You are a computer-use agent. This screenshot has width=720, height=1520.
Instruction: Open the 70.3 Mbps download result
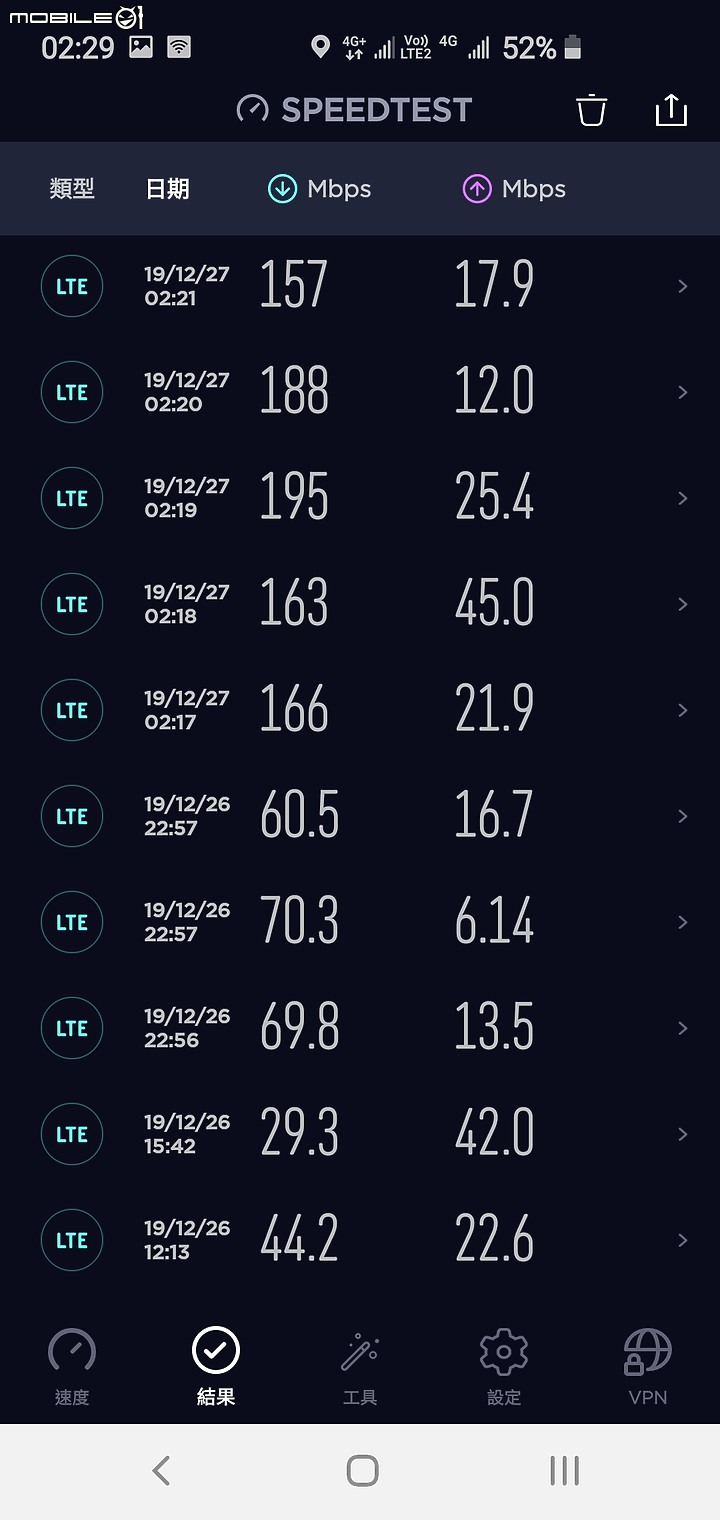point(360,922)
